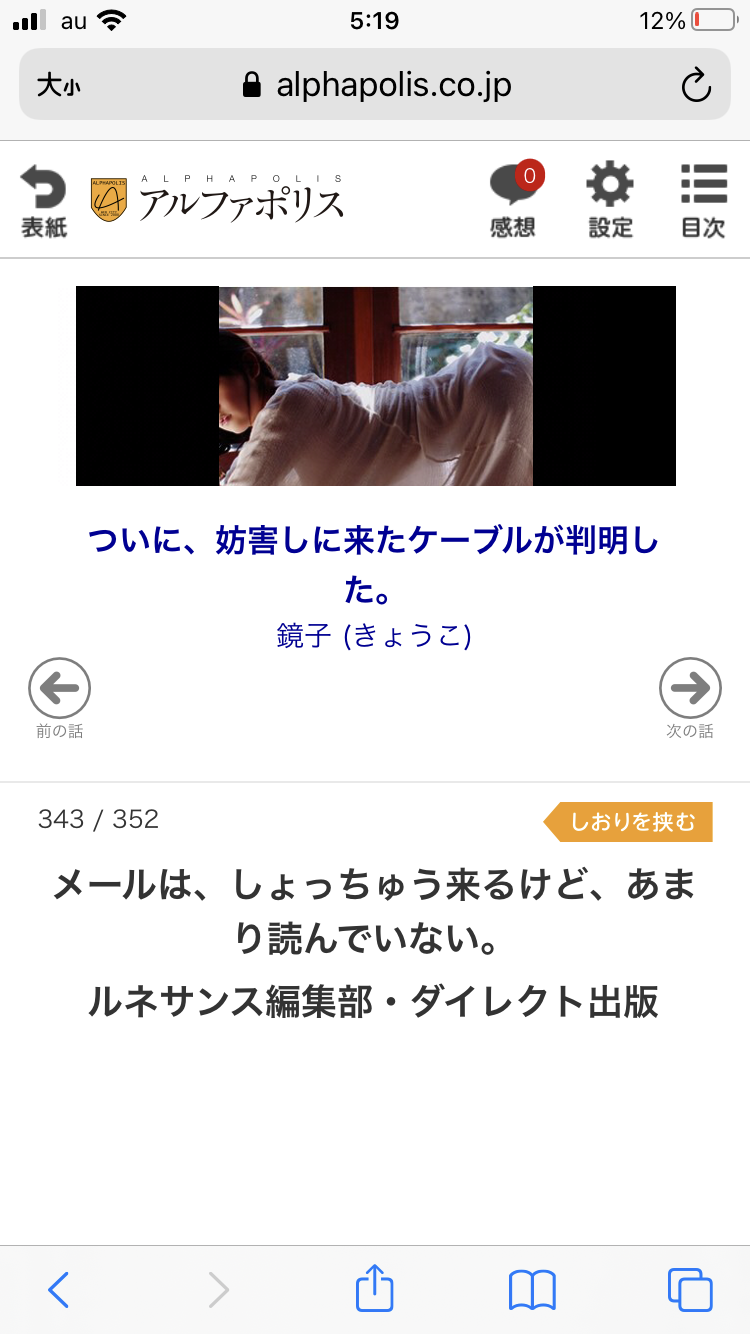Open the 目次 table of contents

[x=703, y=201]
